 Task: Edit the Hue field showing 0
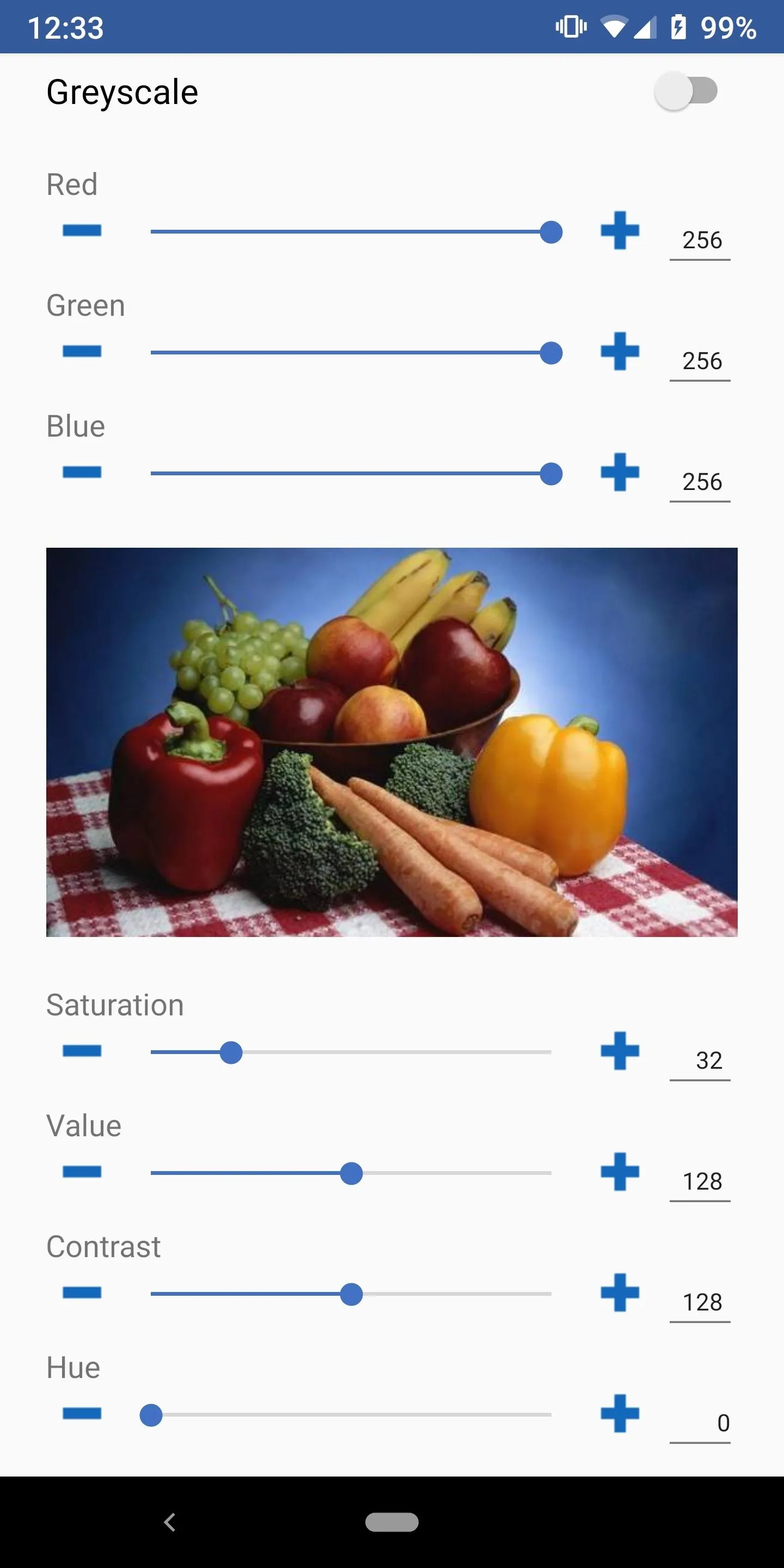[700, 1423]
